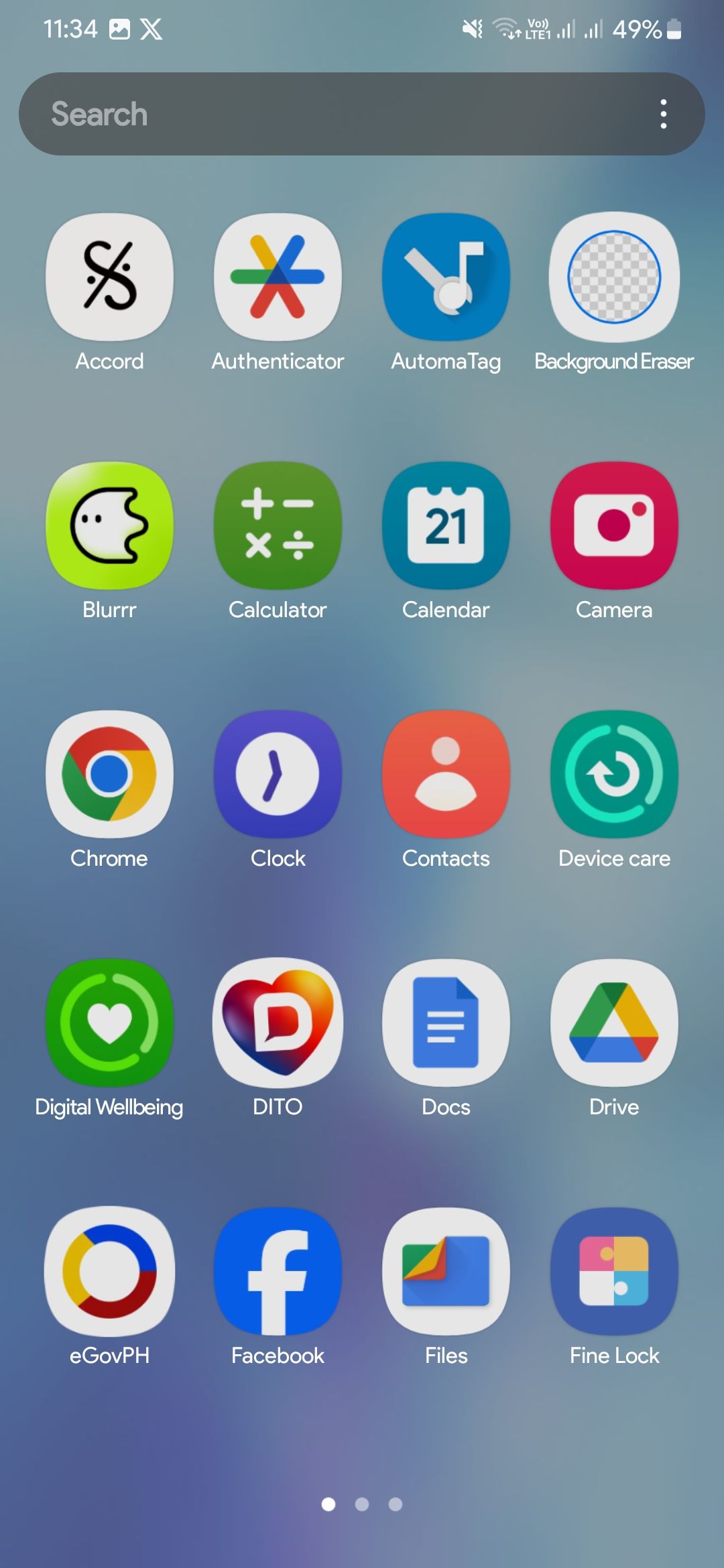The height and width of the screenshot is (1568, 724).
Task: Open Device care
Action: [614, 774]
